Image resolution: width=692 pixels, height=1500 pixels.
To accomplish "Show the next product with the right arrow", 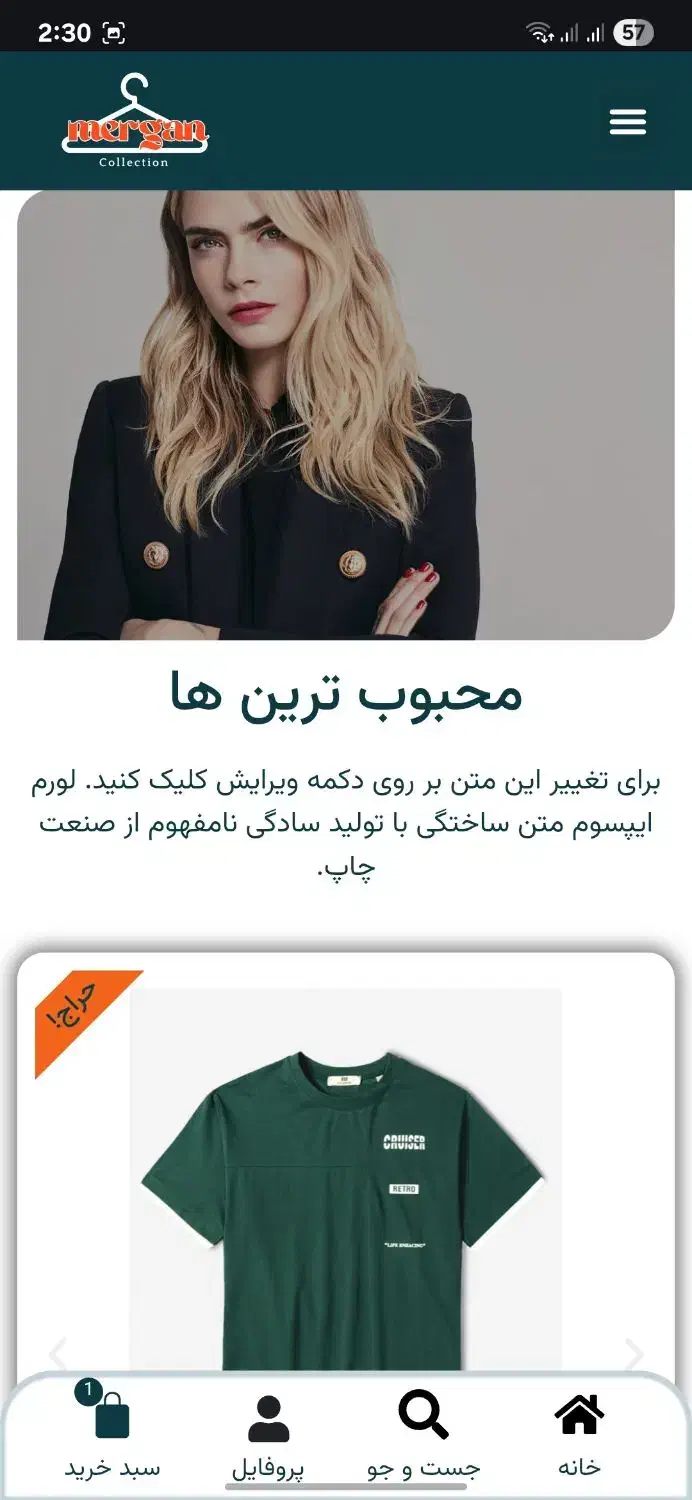I will pos(634,1356).
